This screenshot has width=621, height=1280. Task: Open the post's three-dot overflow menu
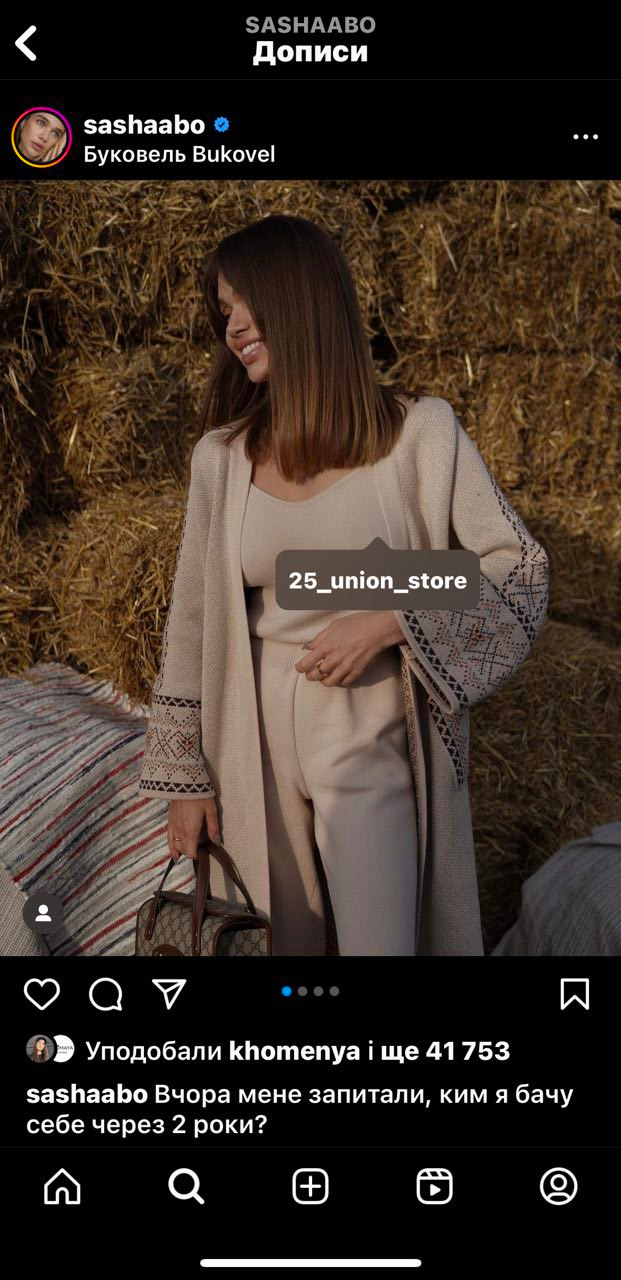click(x=585, y=137)
